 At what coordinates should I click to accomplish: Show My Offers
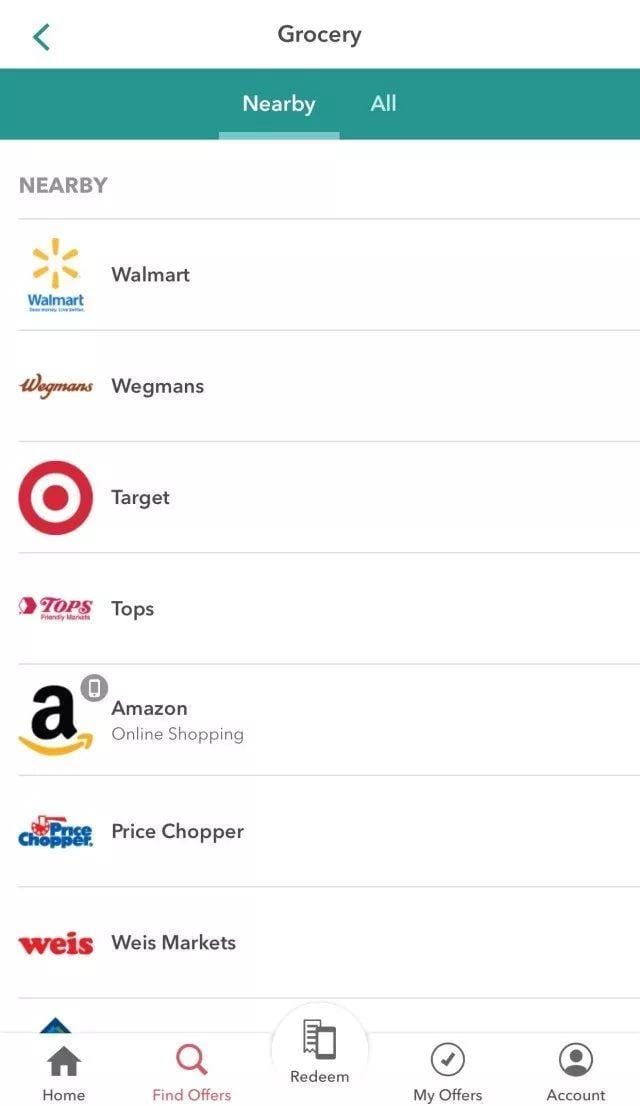coord(447,1072)
